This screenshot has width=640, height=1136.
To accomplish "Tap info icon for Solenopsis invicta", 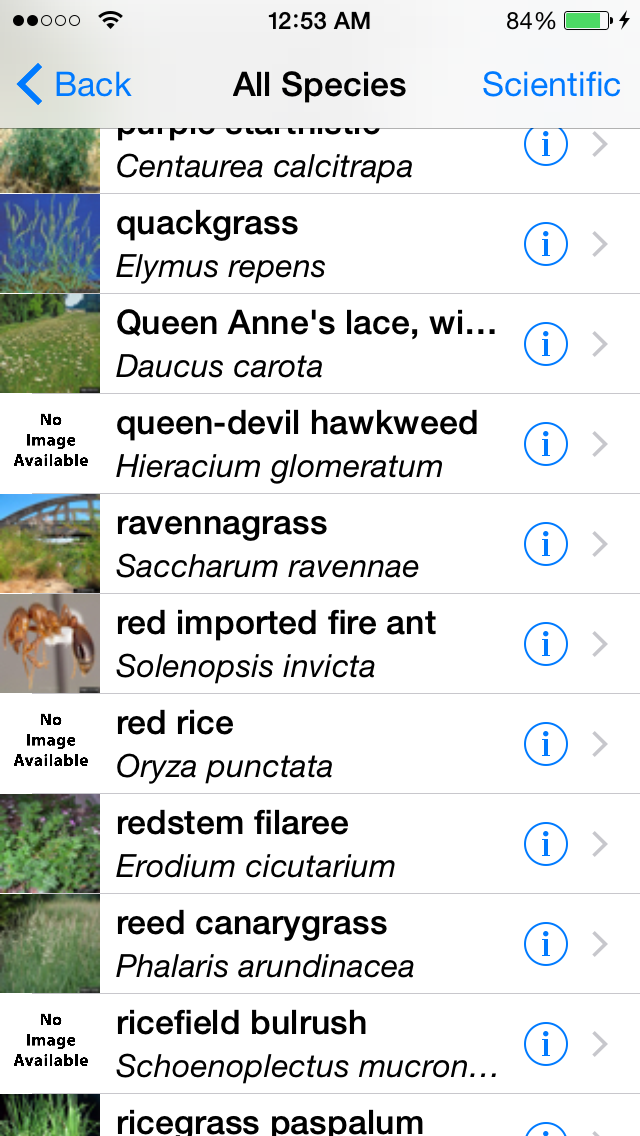I will pos(546,644).
